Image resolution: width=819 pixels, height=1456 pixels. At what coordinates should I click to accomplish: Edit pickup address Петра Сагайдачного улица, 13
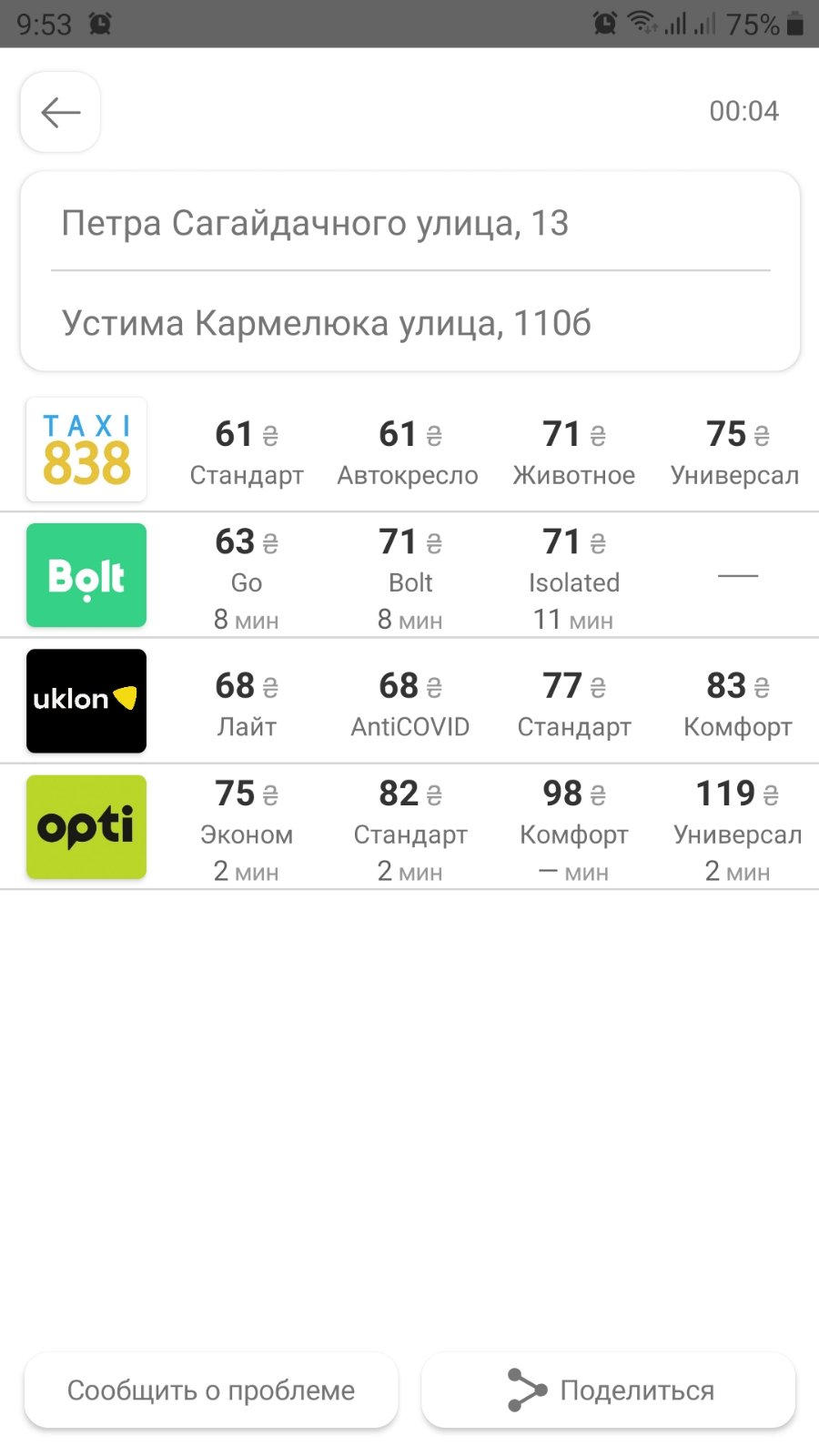point(315,223)
